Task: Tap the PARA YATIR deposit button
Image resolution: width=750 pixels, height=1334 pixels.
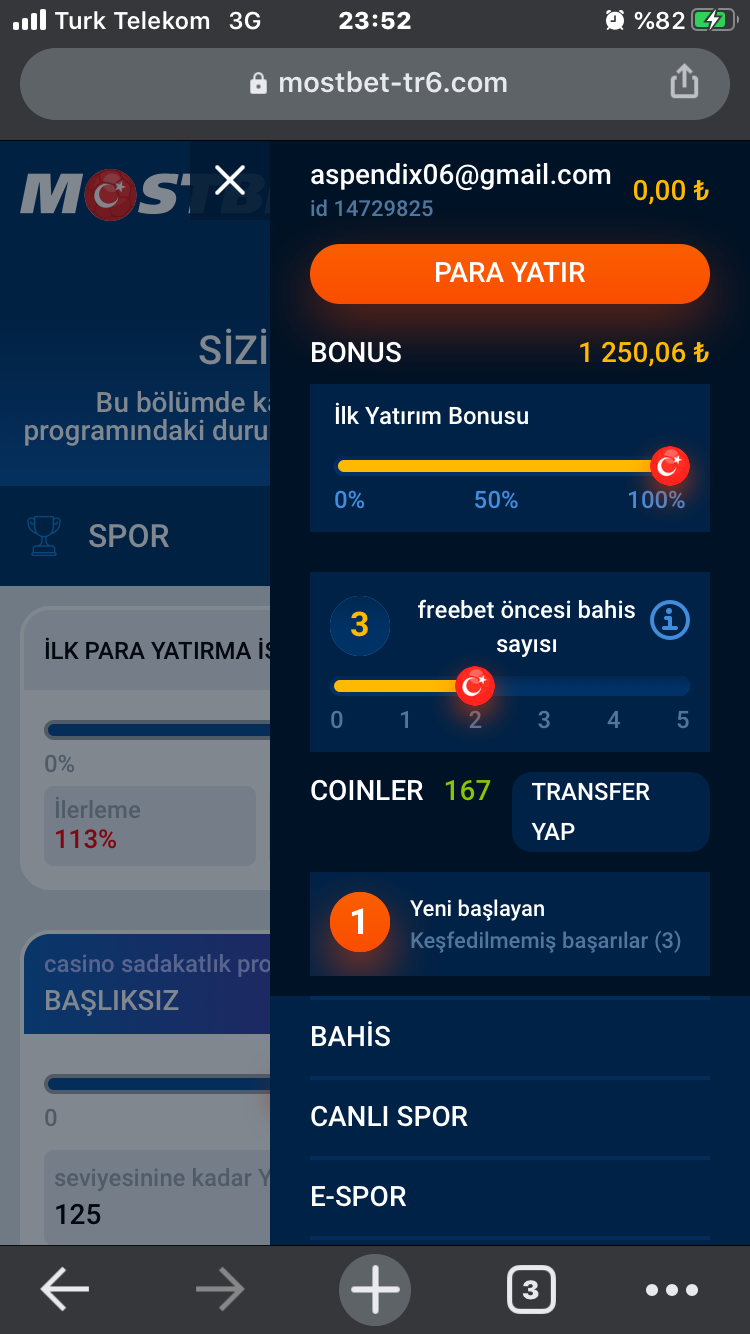Action: click(x=510, y=273)
